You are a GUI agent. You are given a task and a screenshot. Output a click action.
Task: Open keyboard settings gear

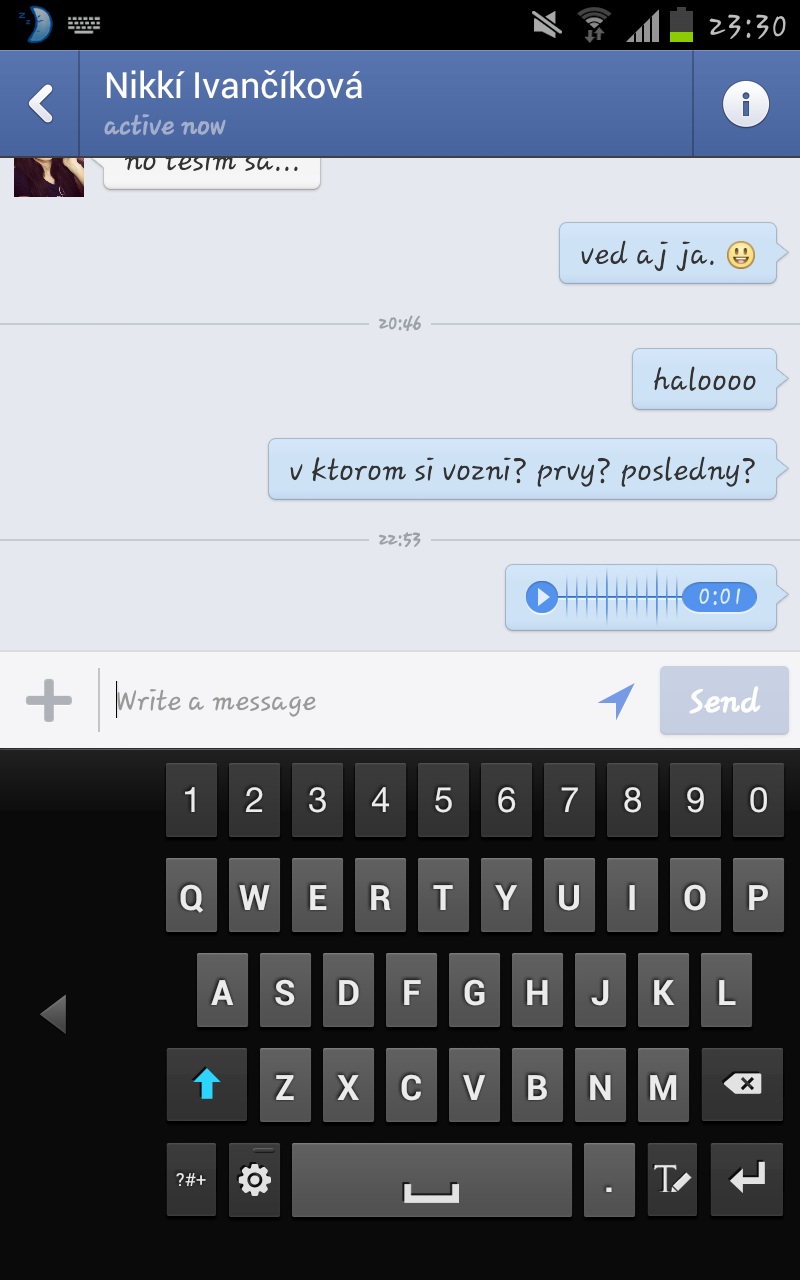254,1180
